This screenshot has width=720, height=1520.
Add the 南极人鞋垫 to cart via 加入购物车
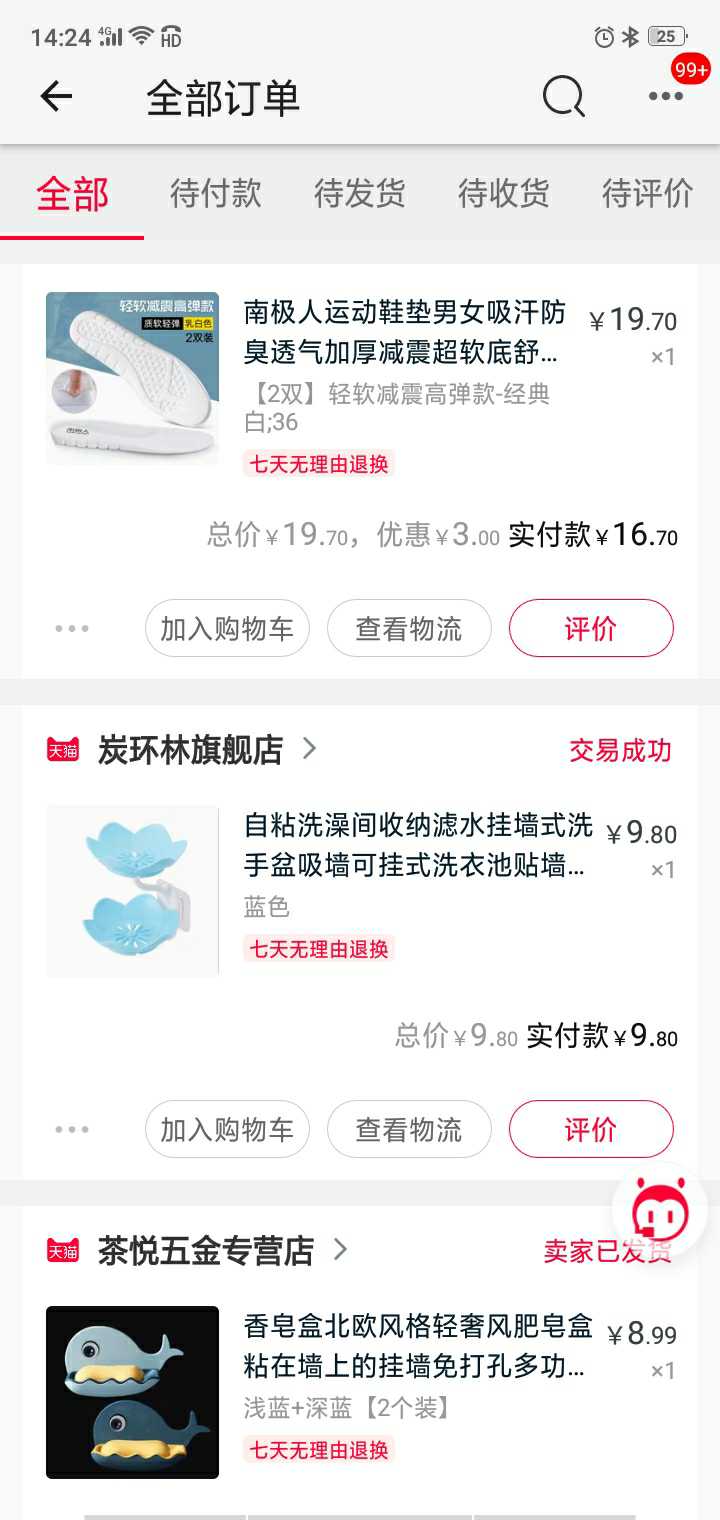click(x=227, y=628)
